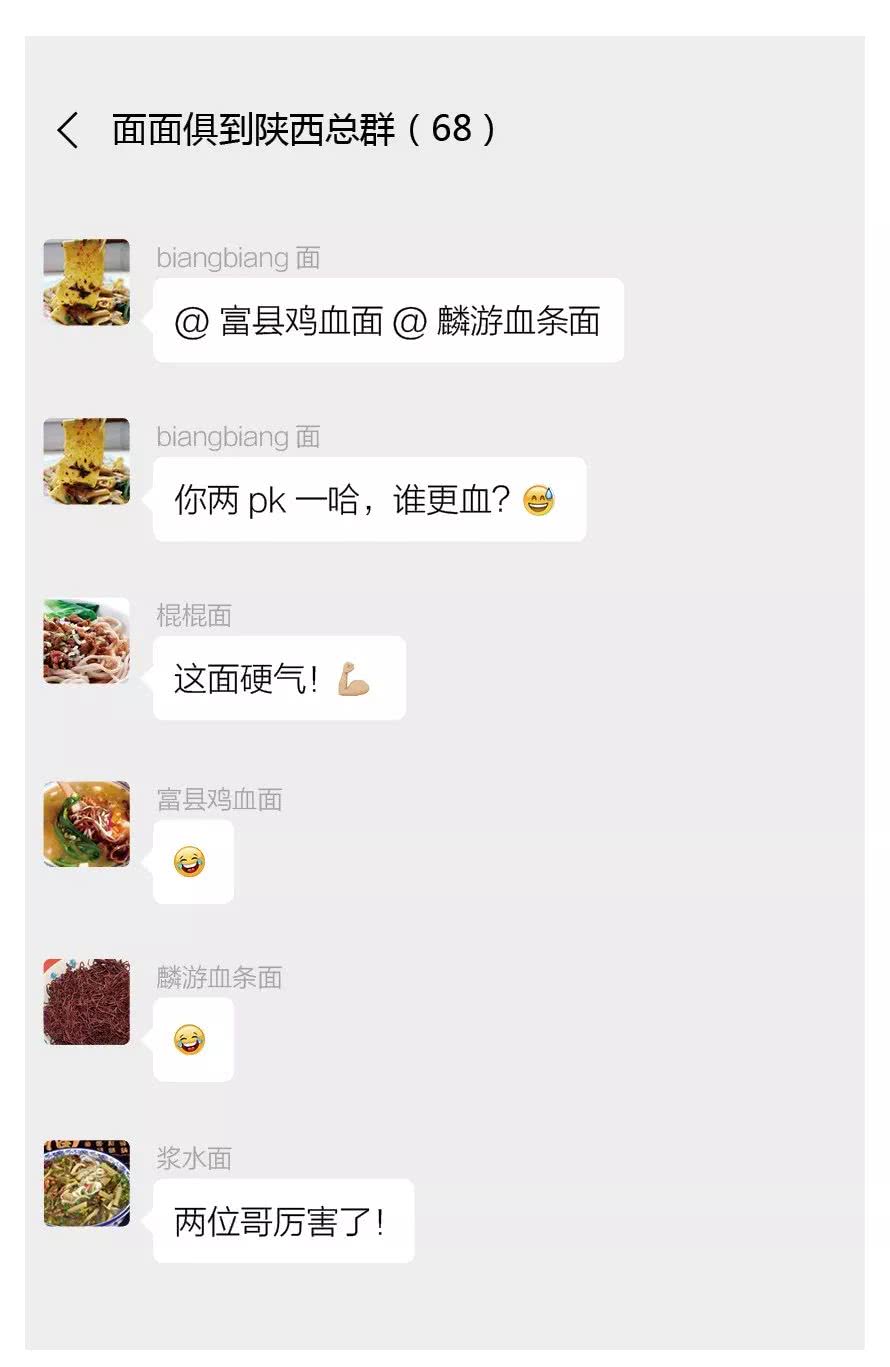
Task: Open 棍棍面's profile picture
Action: coord(85,643)
